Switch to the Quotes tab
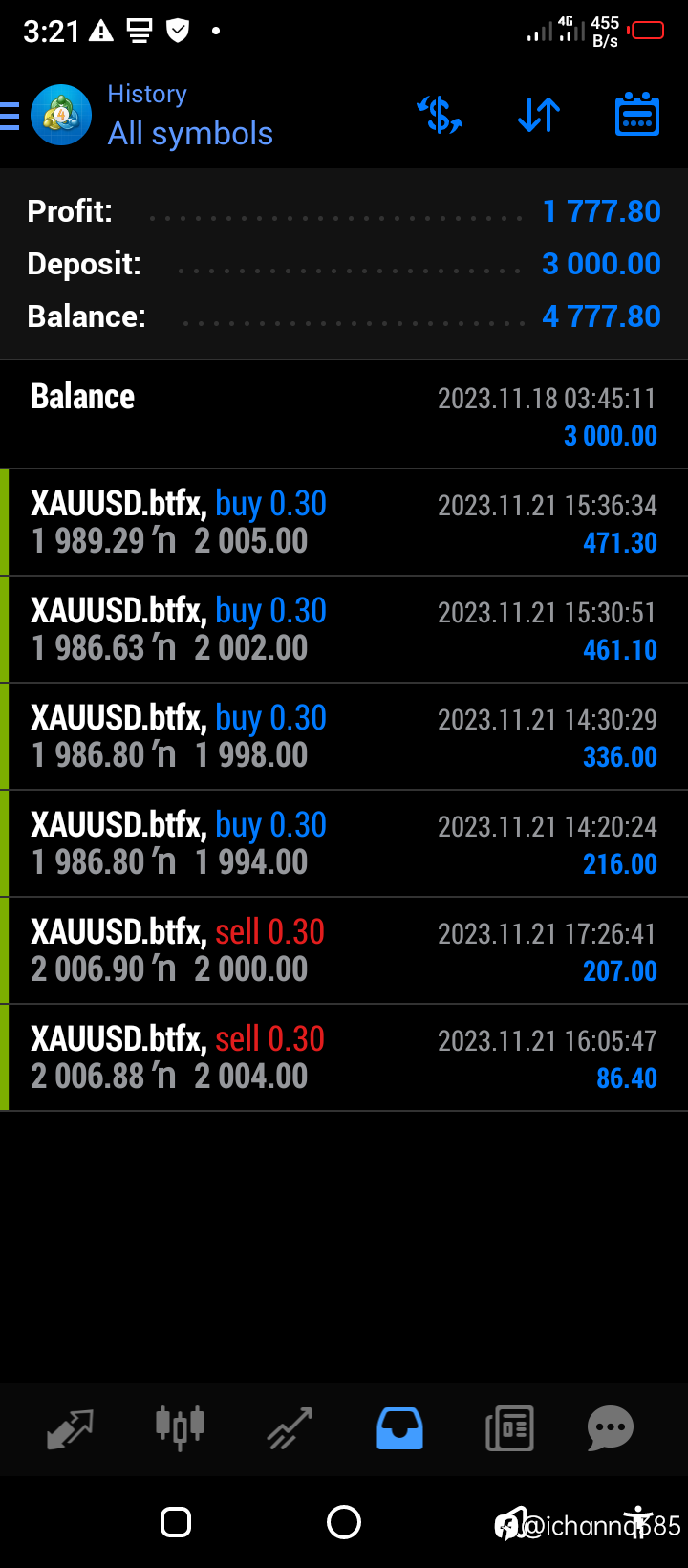 (70, 1429)
